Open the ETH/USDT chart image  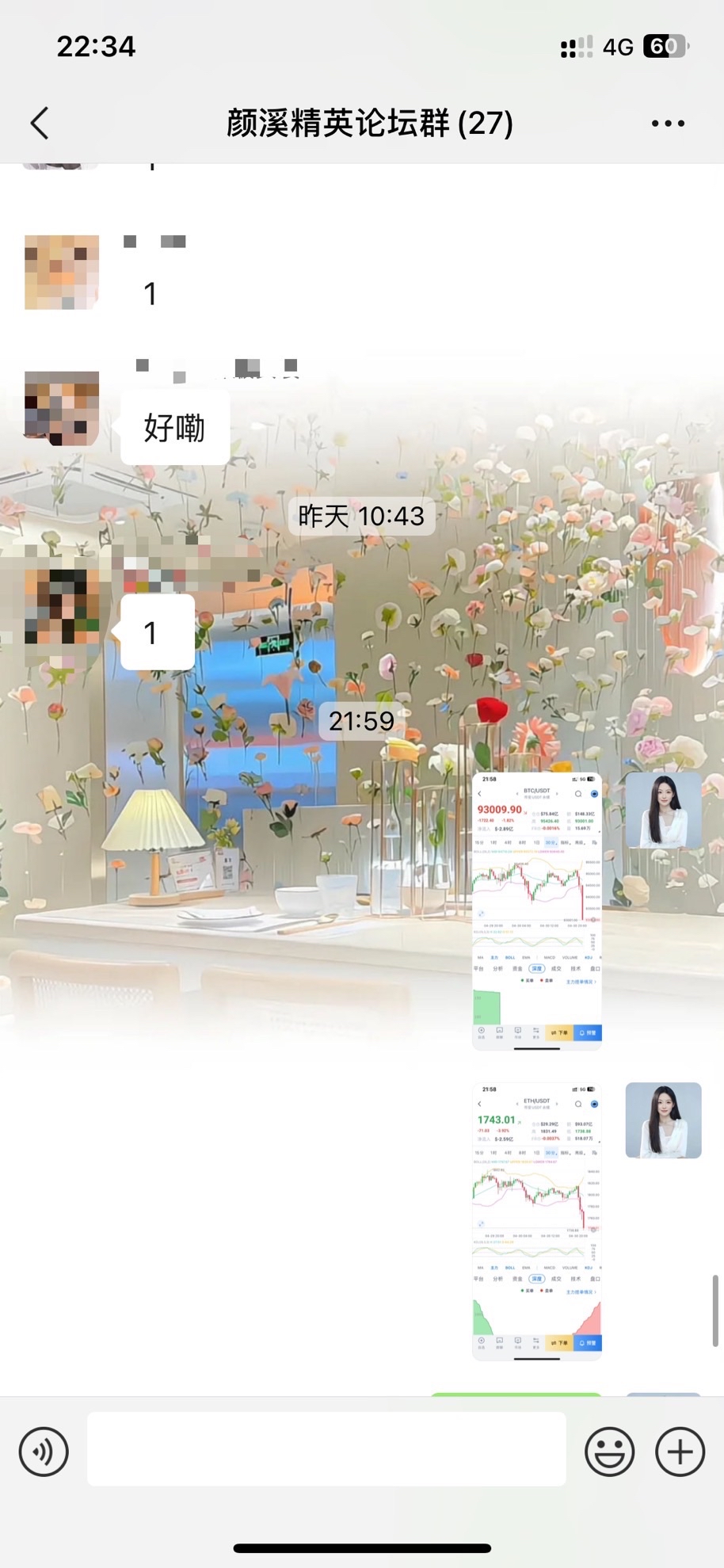pyautogui.click(x=536, y=1220)
